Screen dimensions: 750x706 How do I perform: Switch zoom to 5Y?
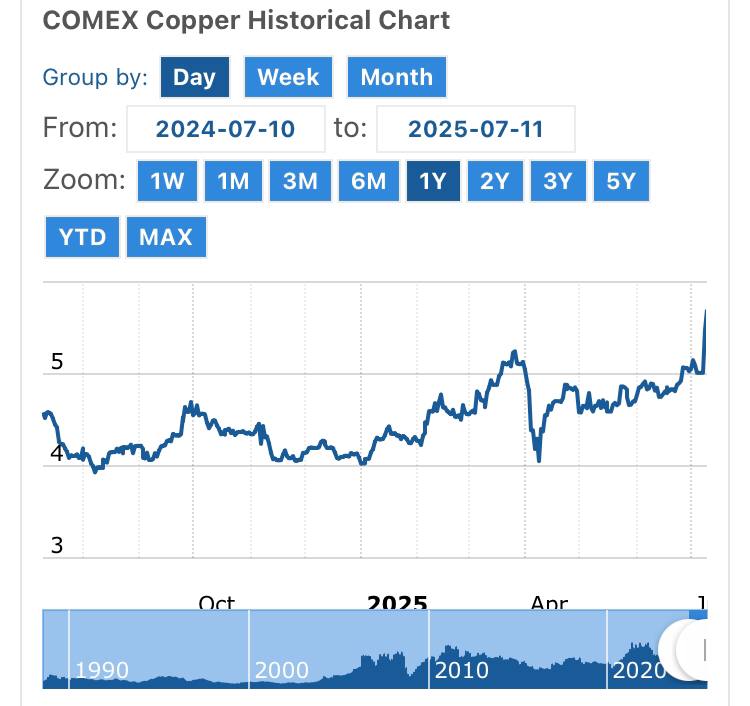(x=621, y=181)
